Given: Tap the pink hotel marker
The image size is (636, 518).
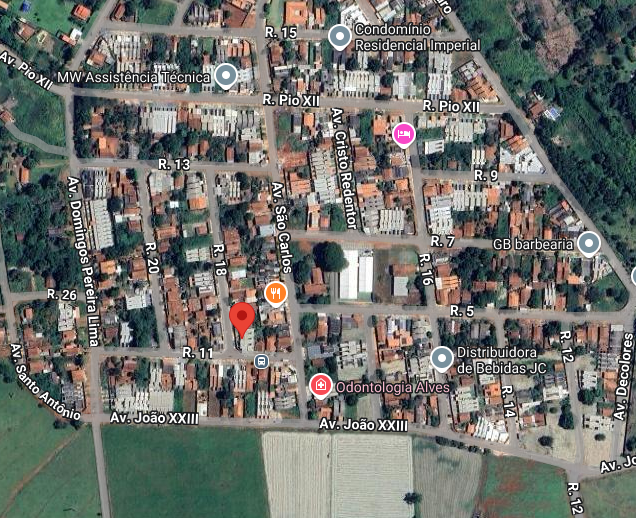Looking at the screenshot, I should point(404,133).
